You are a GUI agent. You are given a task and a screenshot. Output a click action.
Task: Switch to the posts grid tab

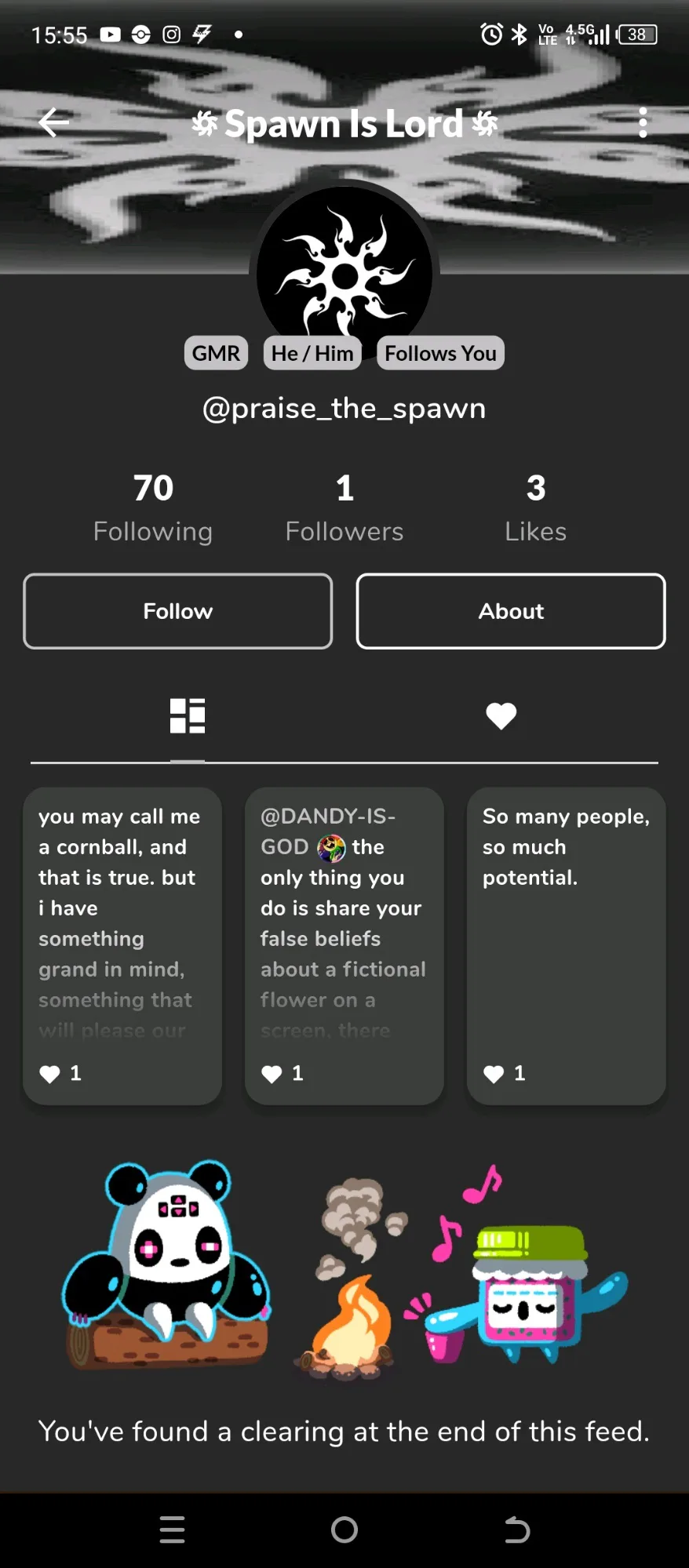(188, 715)
